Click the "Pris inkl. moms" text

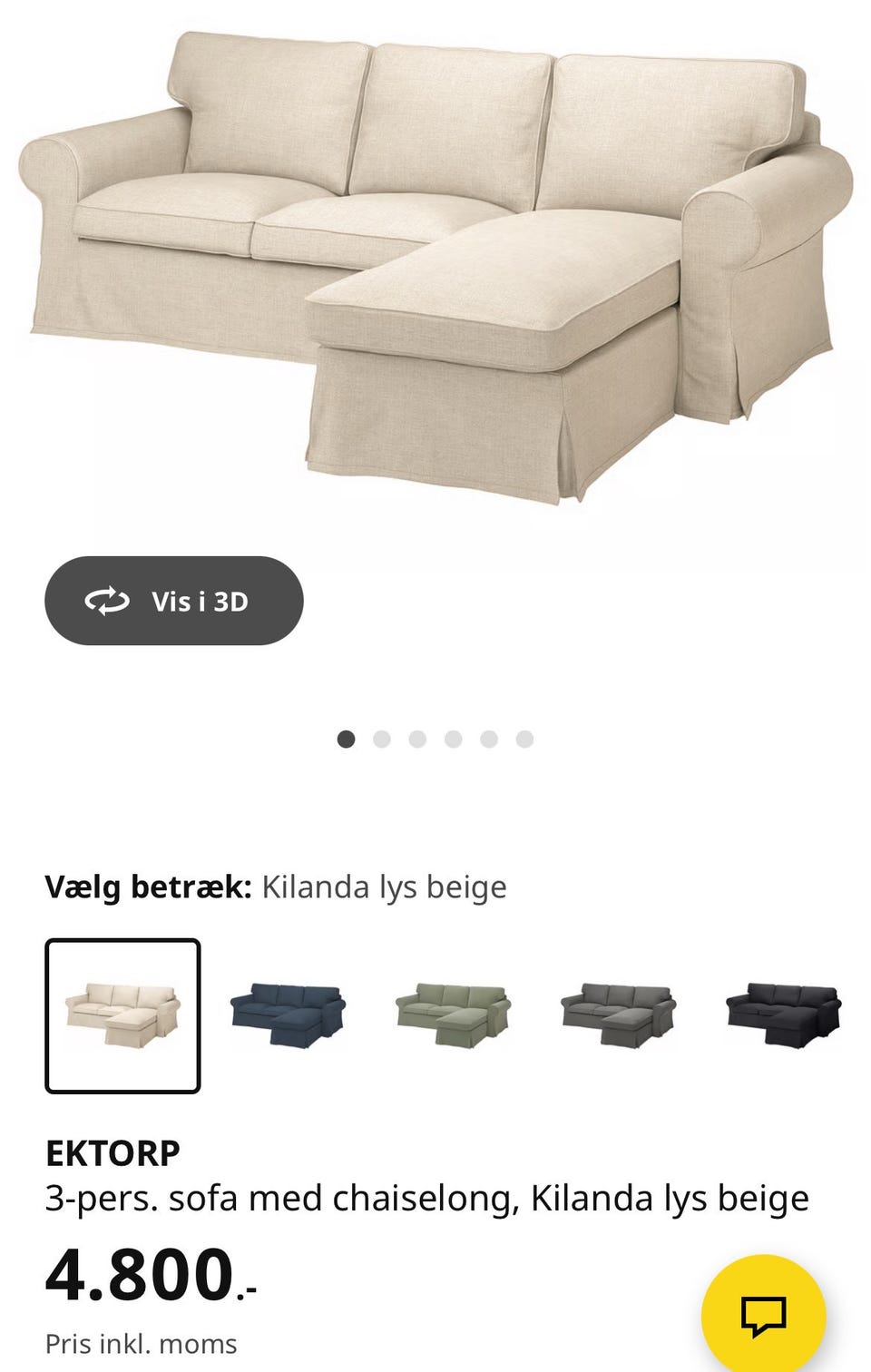point(141,1342)
